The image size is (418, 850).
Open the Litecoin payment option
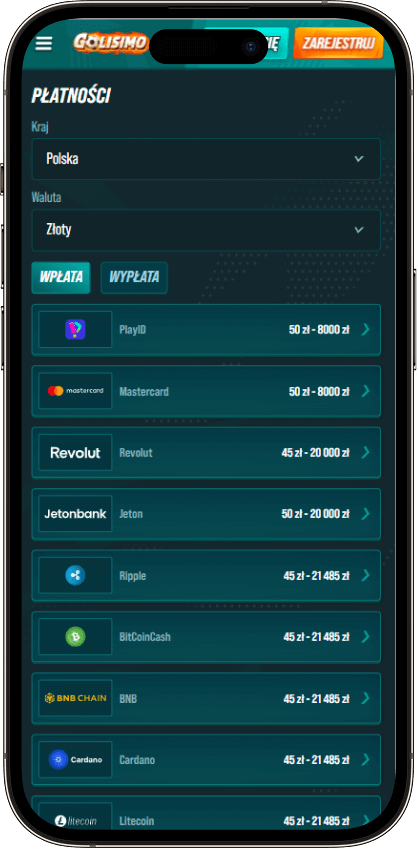pyautogui.click(x=206, y=813)
